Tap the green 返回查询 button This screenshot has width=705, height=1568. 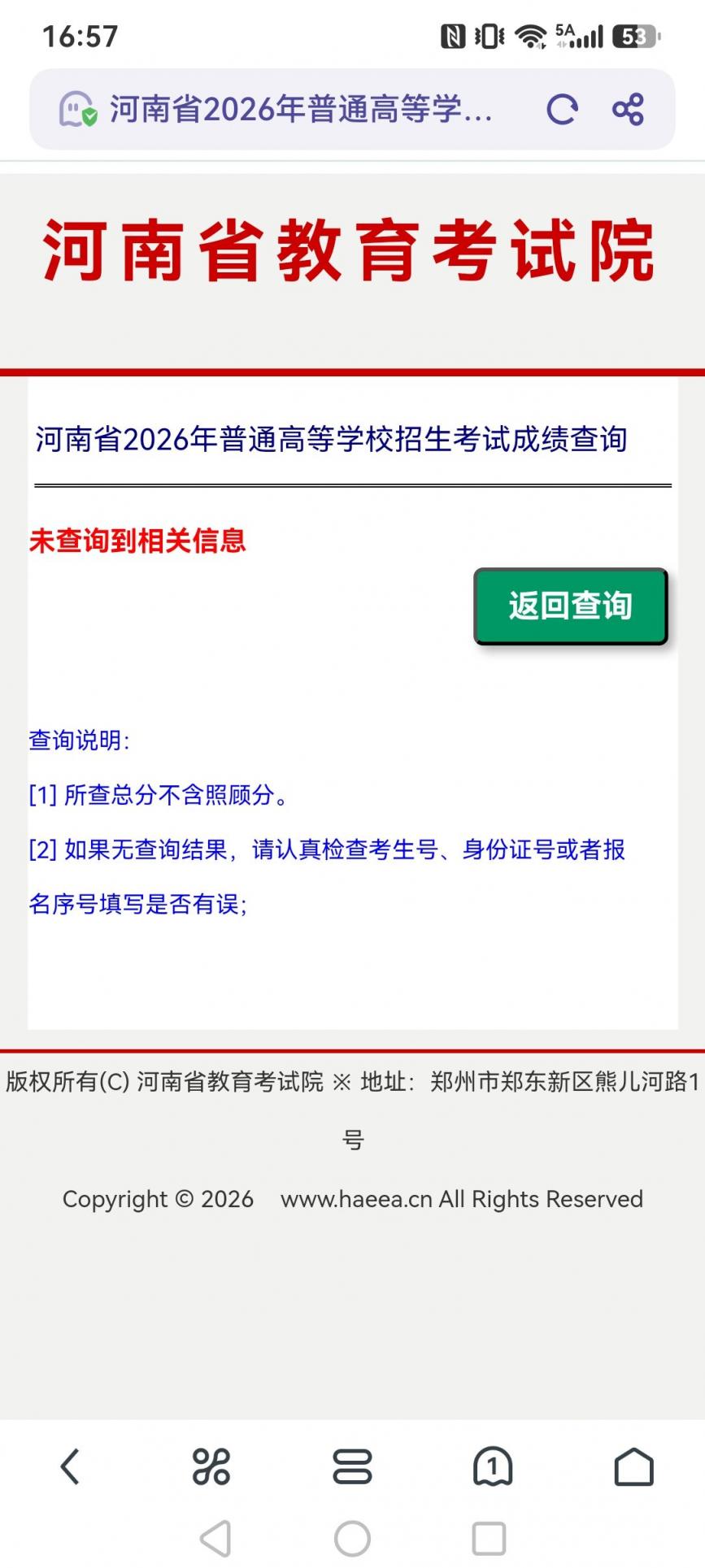(x=570, y=606)
